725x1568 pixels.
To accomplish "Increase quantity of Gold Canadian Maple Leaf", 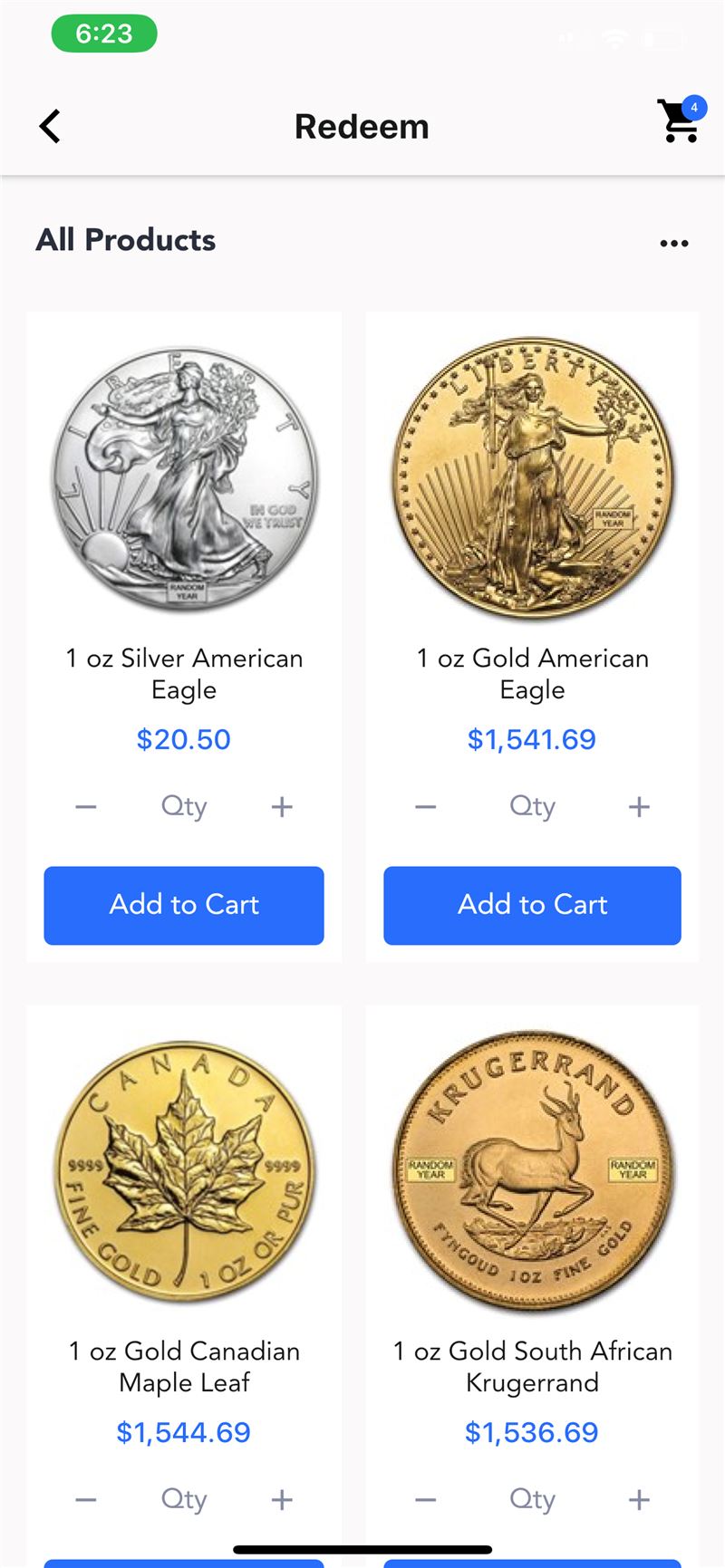I will click(282, 1499).
